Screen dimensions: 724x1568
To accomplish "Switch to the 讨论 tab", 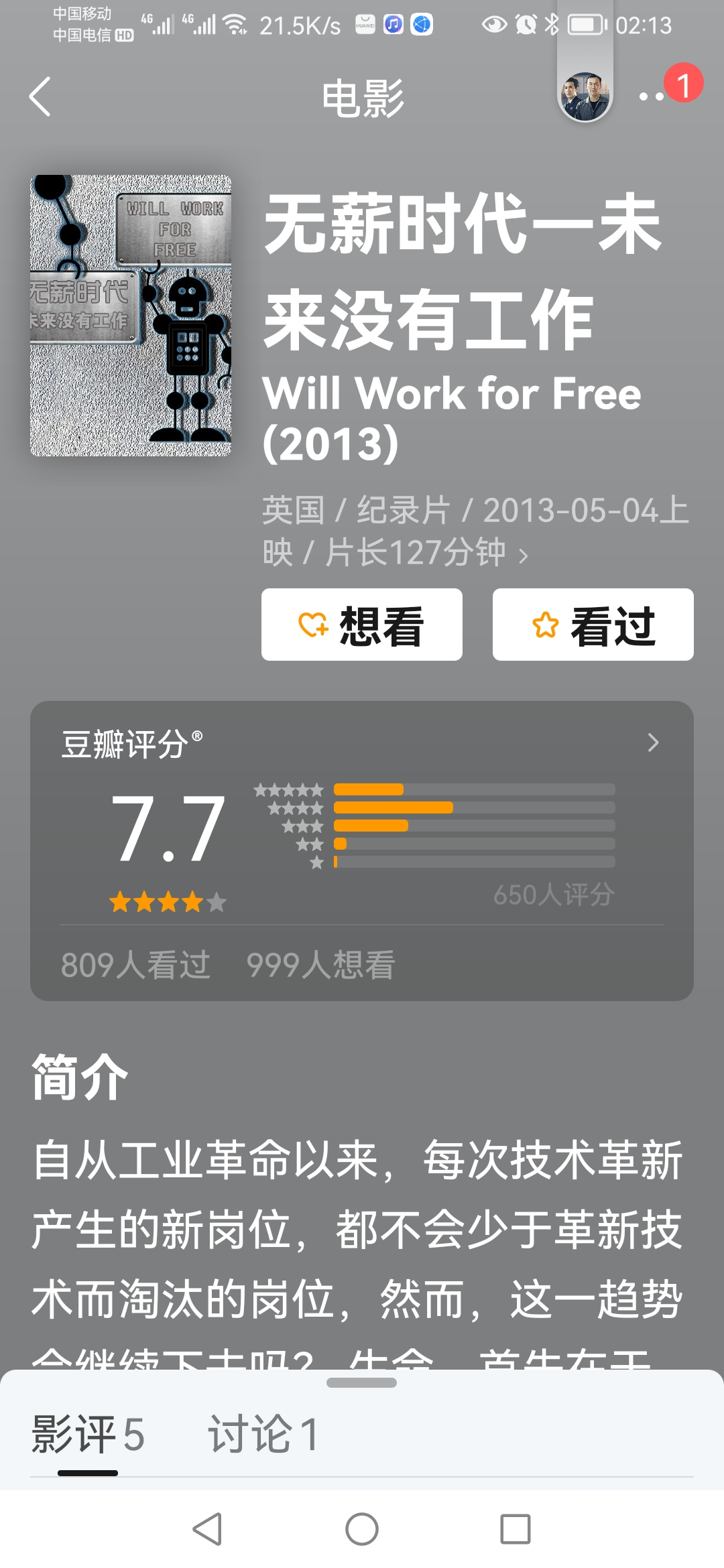I will (x=263, y=1435).
